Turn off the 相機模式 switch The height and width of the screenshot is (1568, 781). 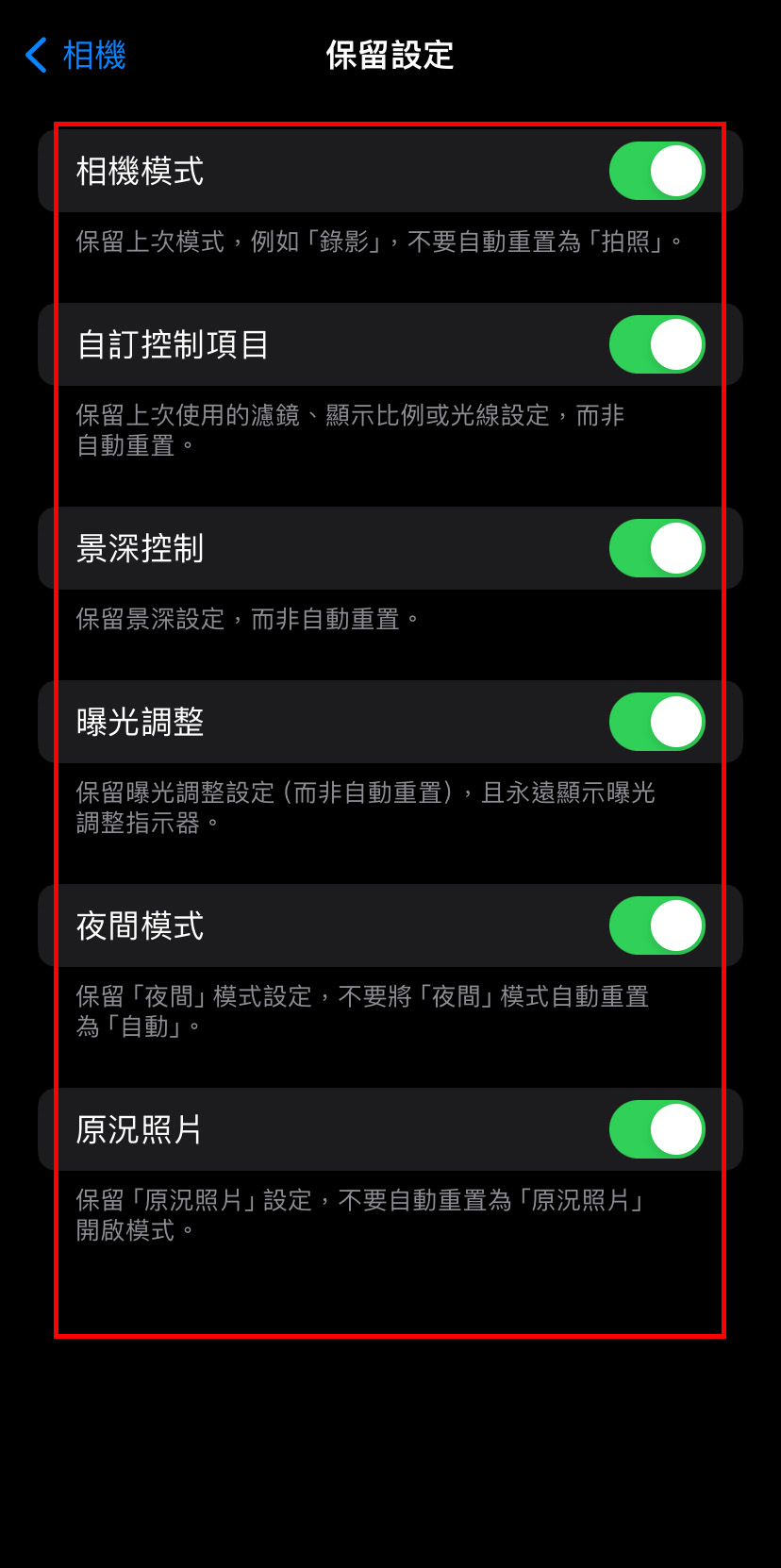656,171
